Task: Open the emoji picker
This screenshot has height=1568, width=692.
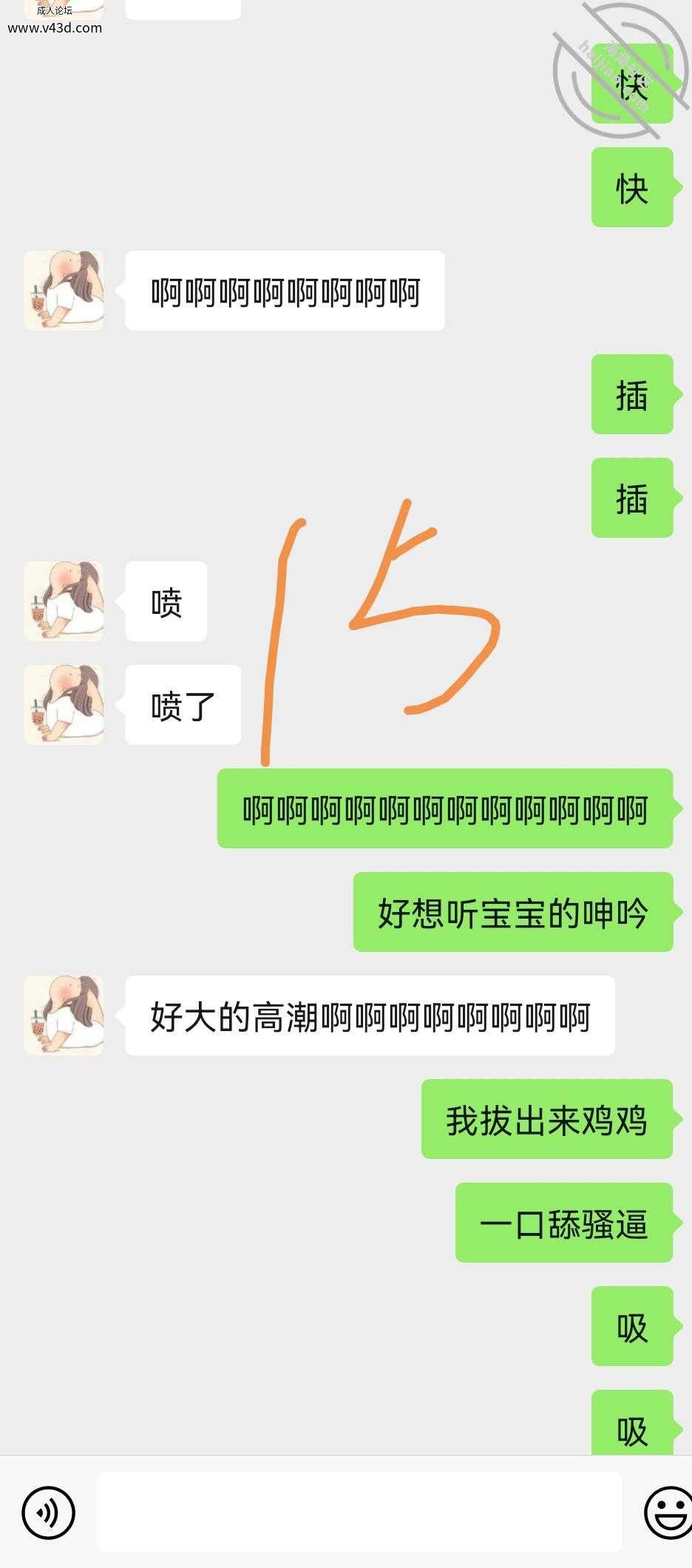Action: point(668,1513)
